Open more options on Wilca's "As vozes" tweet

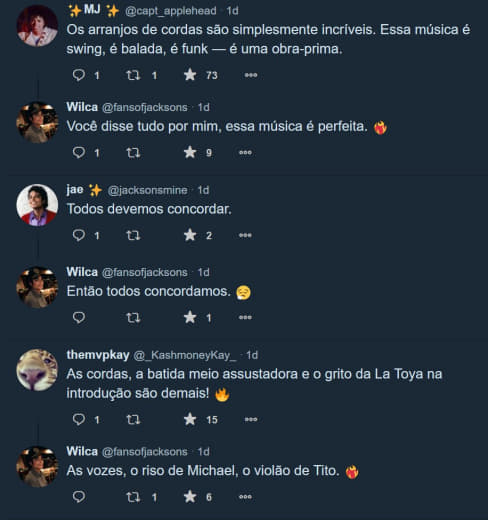(245, 497)
